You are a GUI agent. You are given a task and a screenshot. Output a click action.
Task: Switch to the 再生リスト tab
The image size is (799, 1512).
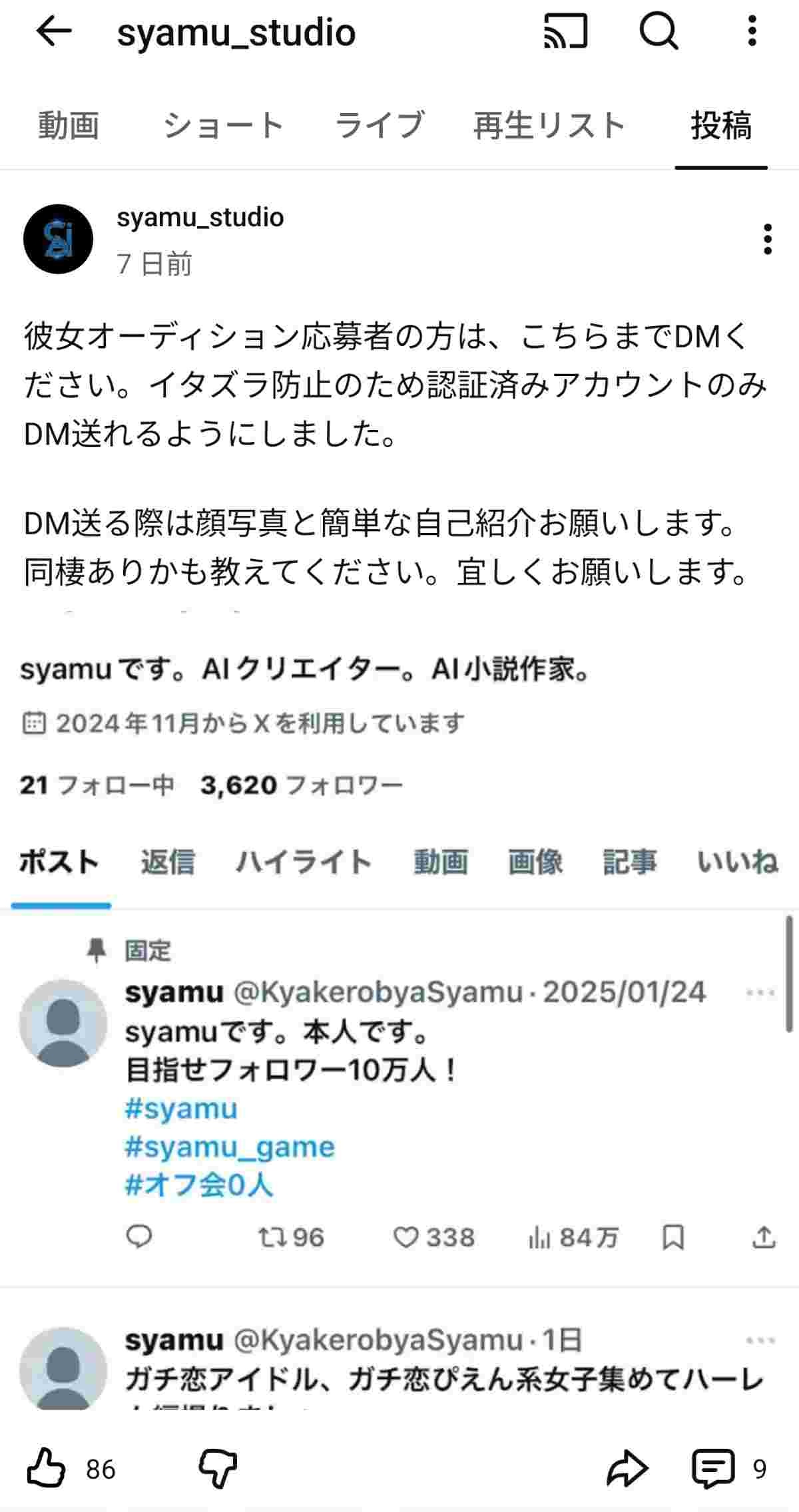point(550,125)
